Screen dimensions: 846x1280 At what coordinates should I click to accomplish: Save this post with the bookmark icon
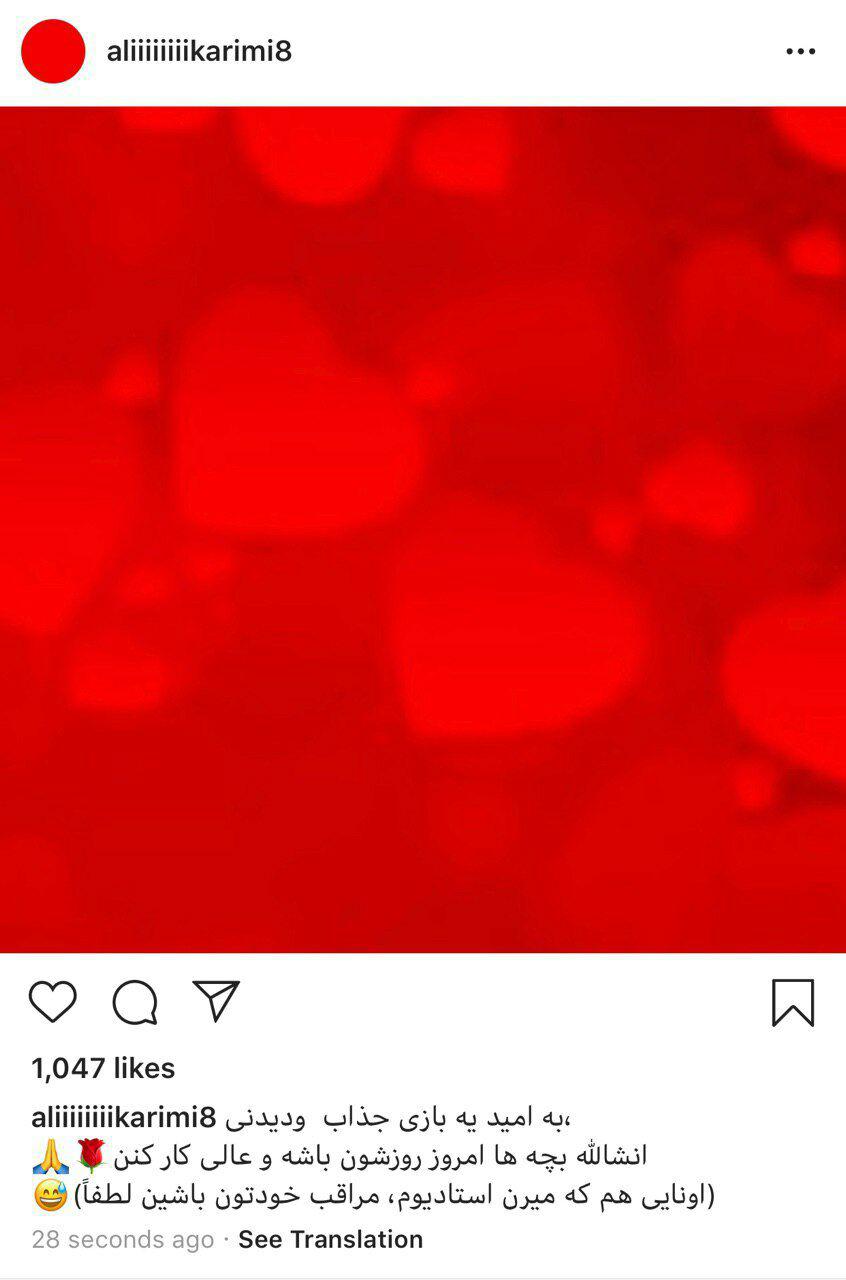coord(793,1002)
